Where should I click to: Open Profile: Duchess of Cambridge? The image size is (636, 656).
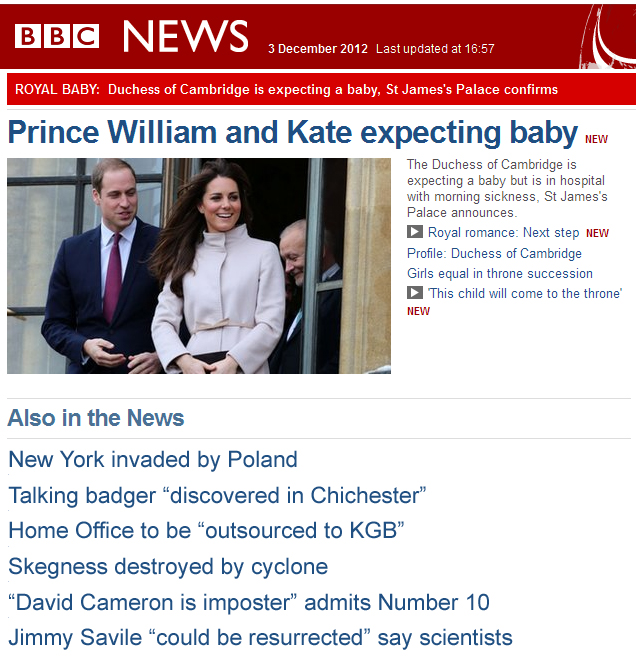pyautogui.click(x=494, y=253)
